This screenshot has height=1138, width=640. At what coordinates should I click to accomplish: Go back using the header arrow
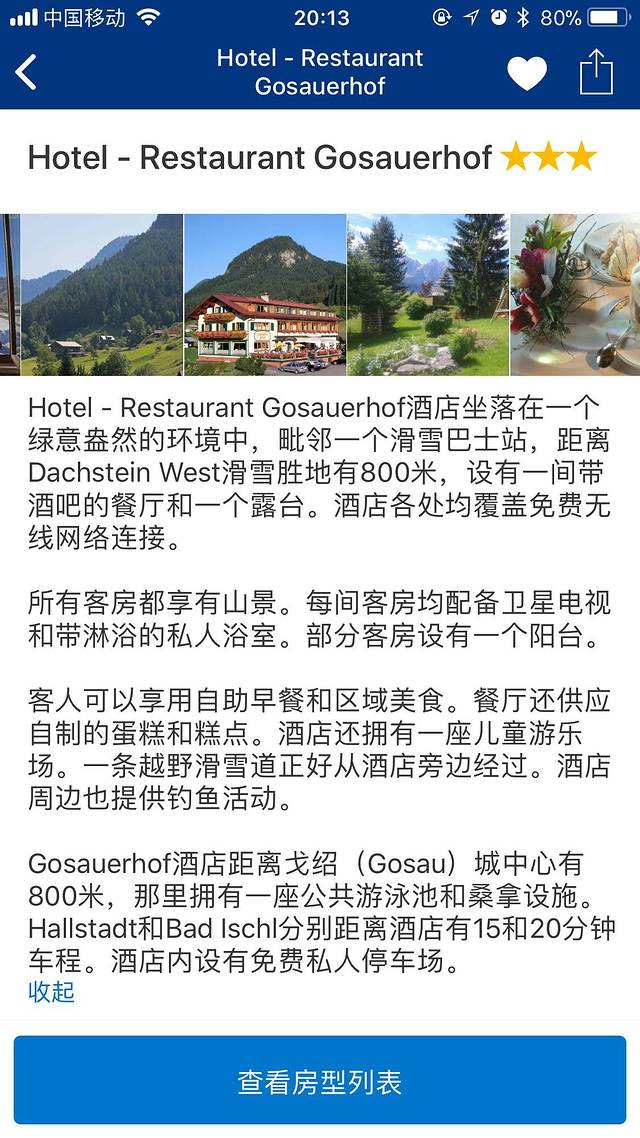click(x=27, y=72)
